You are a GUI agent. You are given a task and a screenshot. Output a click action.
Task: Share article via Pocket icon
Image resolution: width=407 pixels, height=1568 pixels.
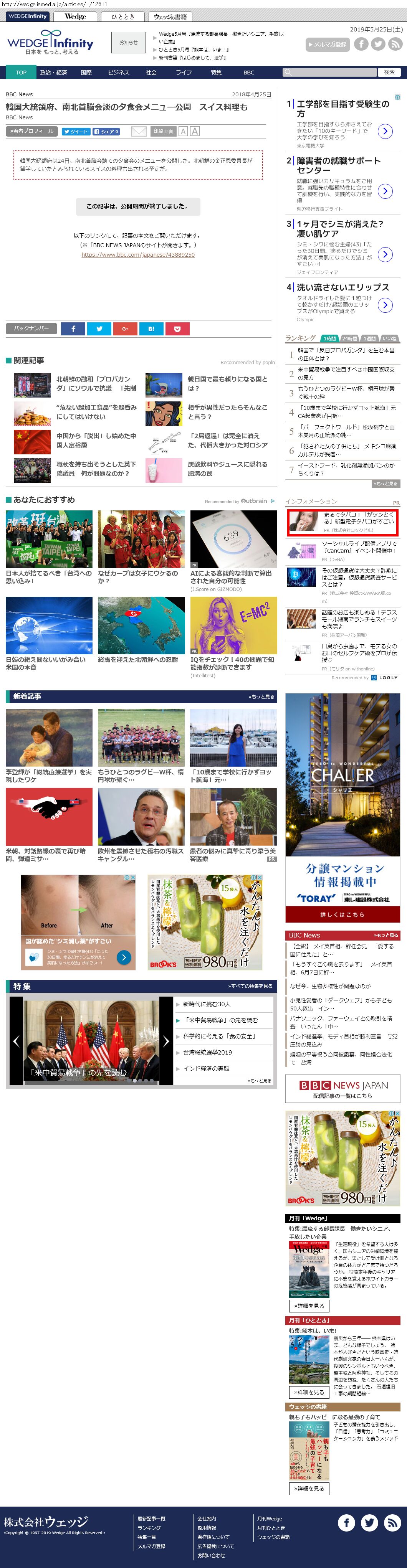pyautogui.click(x=177, y=329)
